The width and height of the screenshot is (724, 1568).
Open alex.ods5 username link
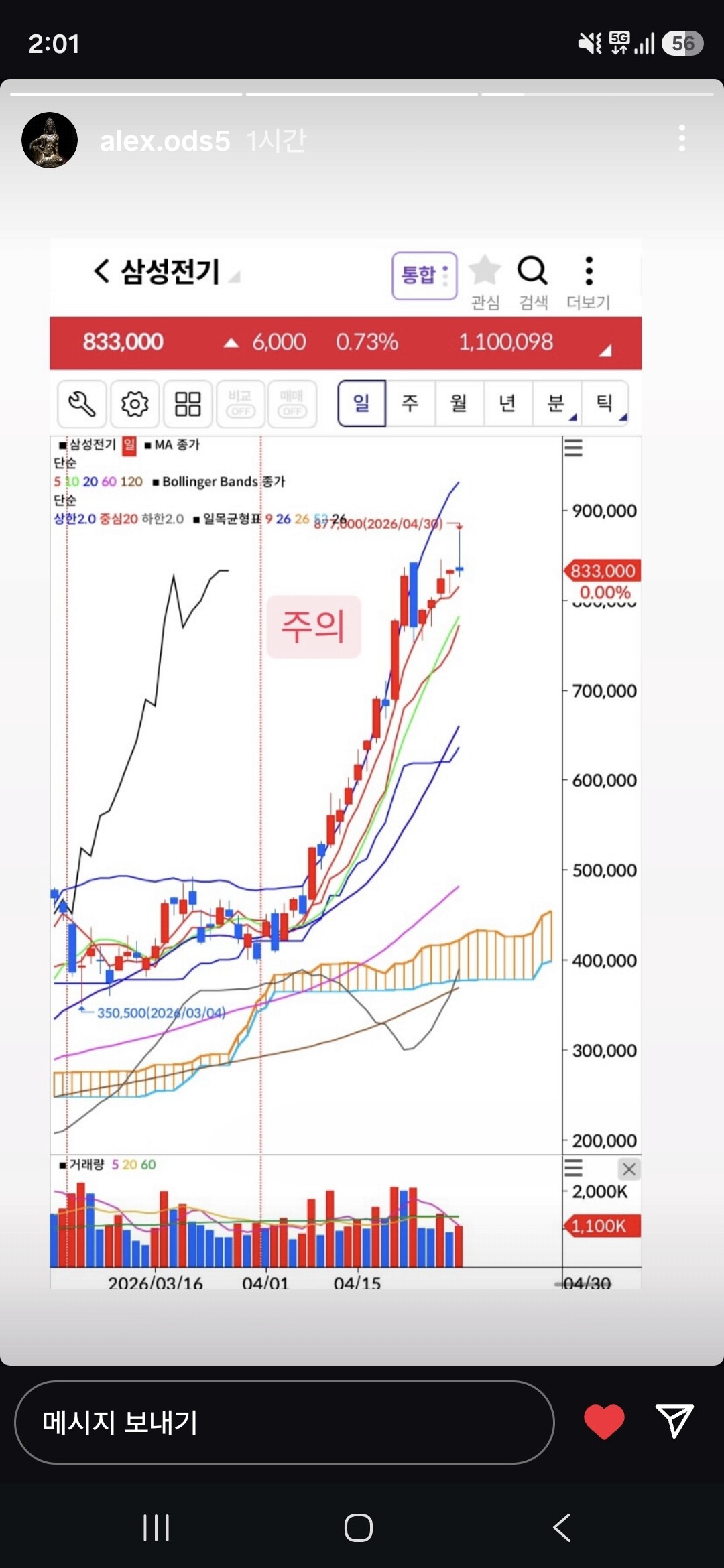pyautogui.click(x=165, y=141)
